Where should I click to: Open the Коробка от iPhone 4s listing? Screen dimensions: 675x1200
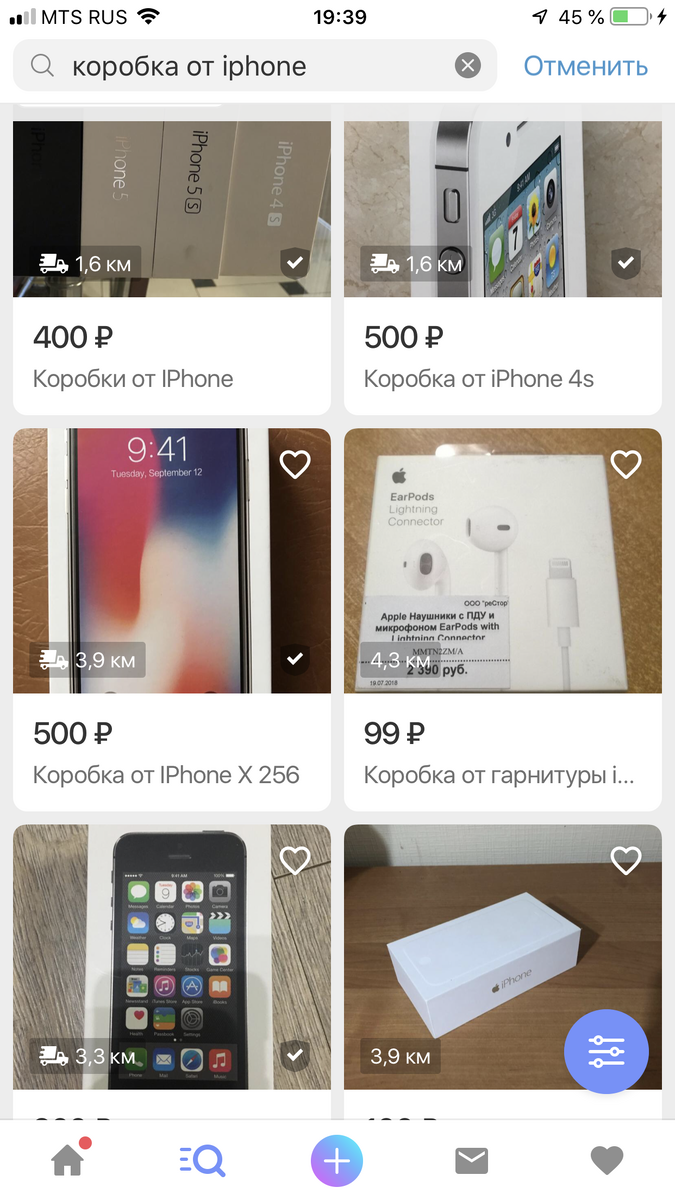coord(502,270)
